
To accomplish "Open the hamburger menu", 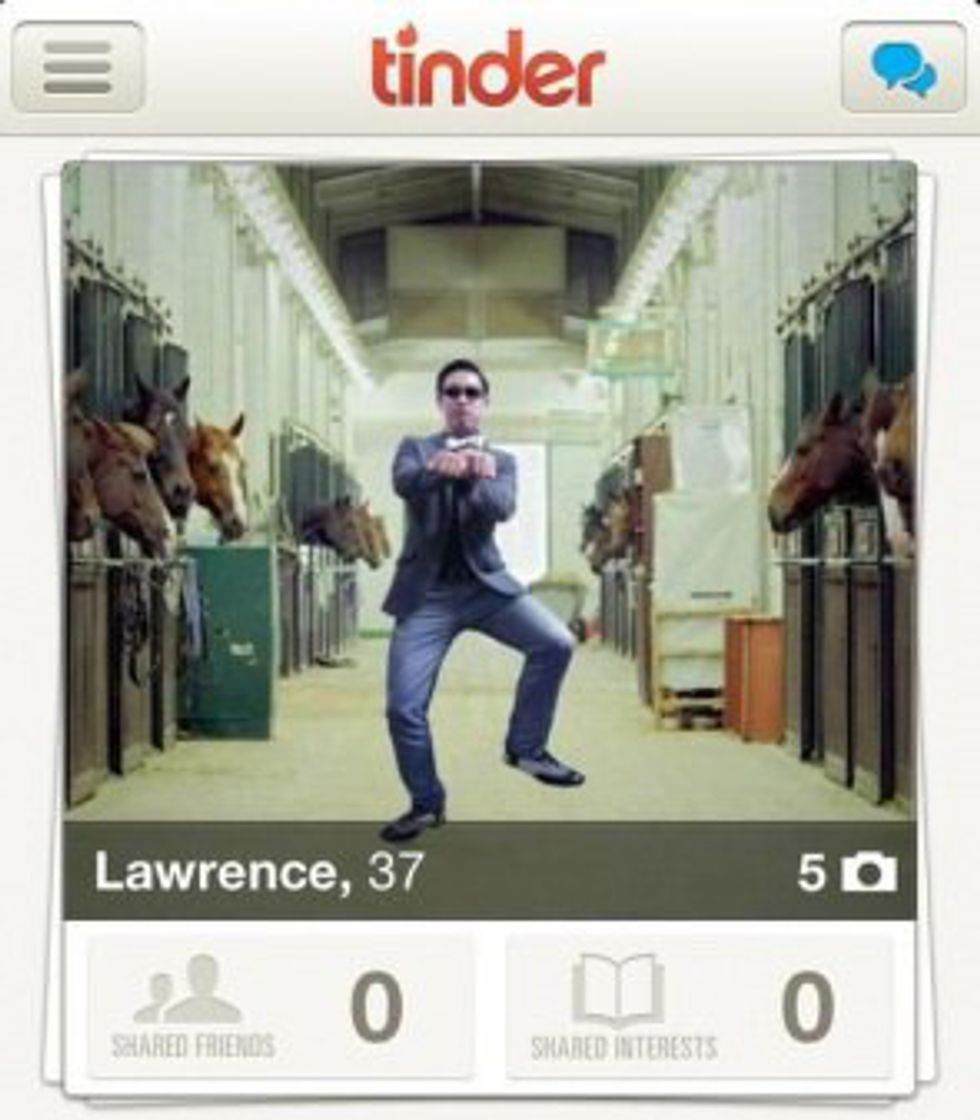I will coord(77,67).
